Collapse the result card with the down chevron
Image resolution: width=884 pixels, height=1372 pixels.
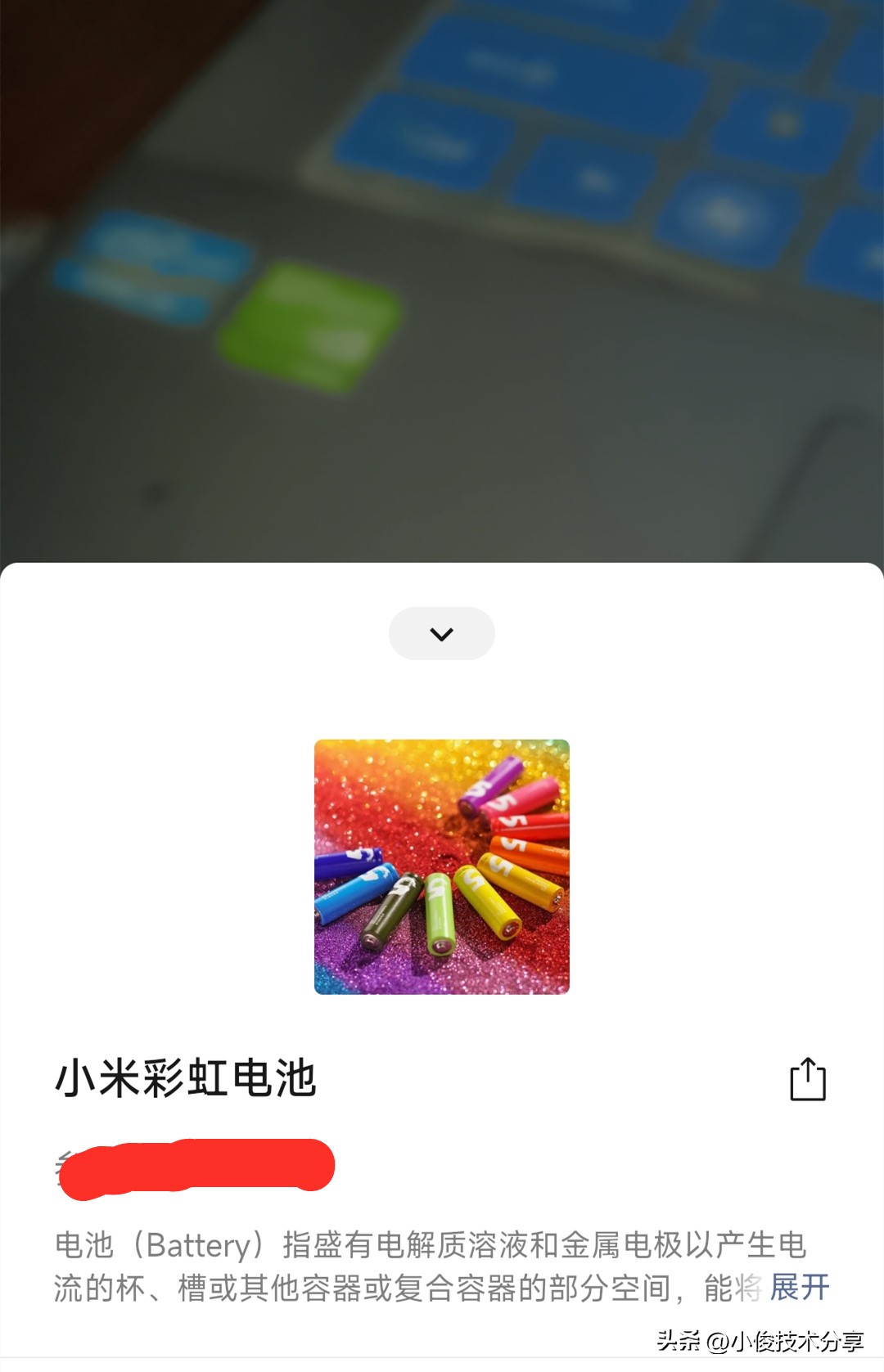(x=442, y=632)
